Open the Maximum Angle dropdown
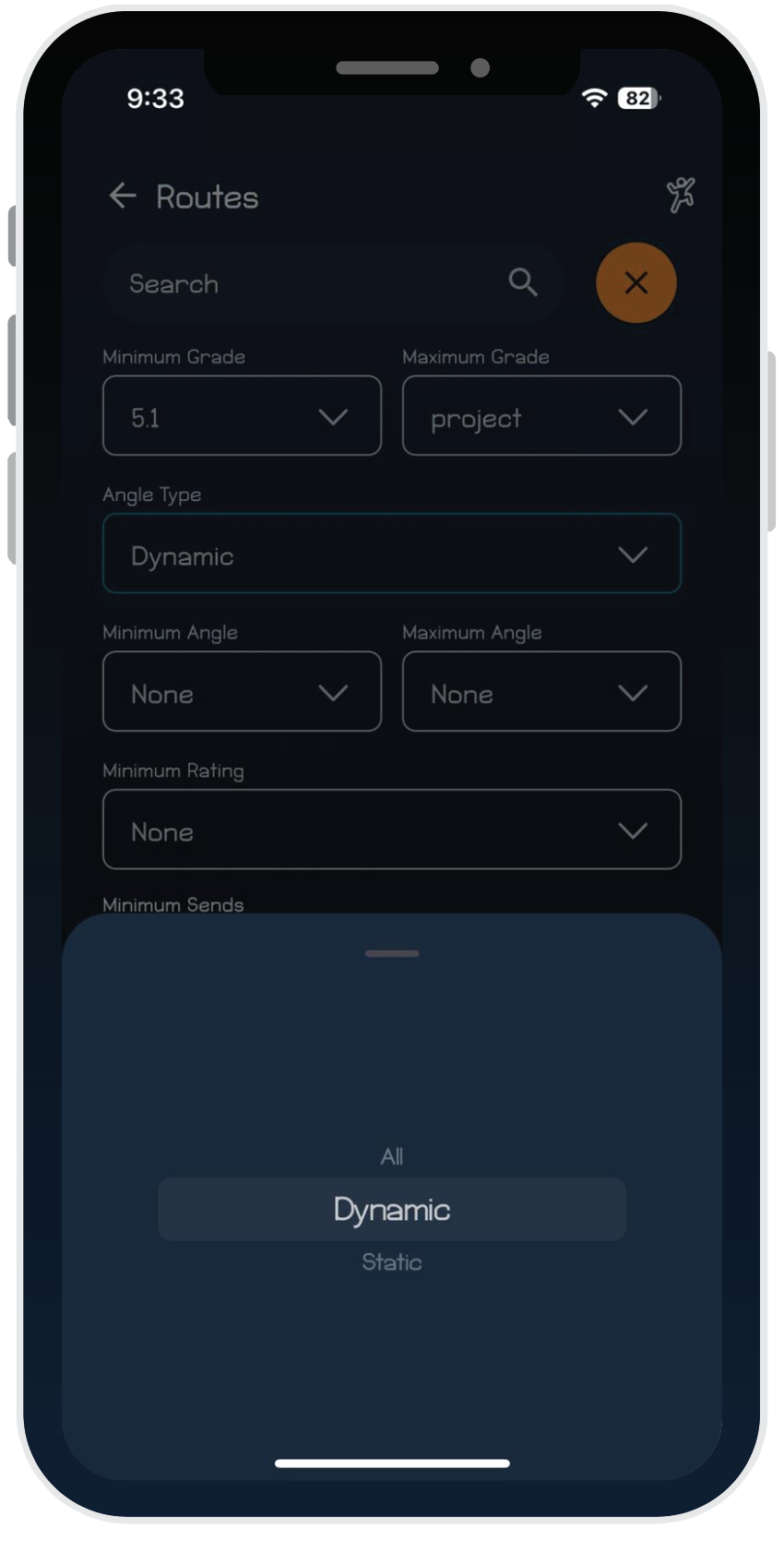This screenshot has height=1541, width=784. (x=541, y=692)
